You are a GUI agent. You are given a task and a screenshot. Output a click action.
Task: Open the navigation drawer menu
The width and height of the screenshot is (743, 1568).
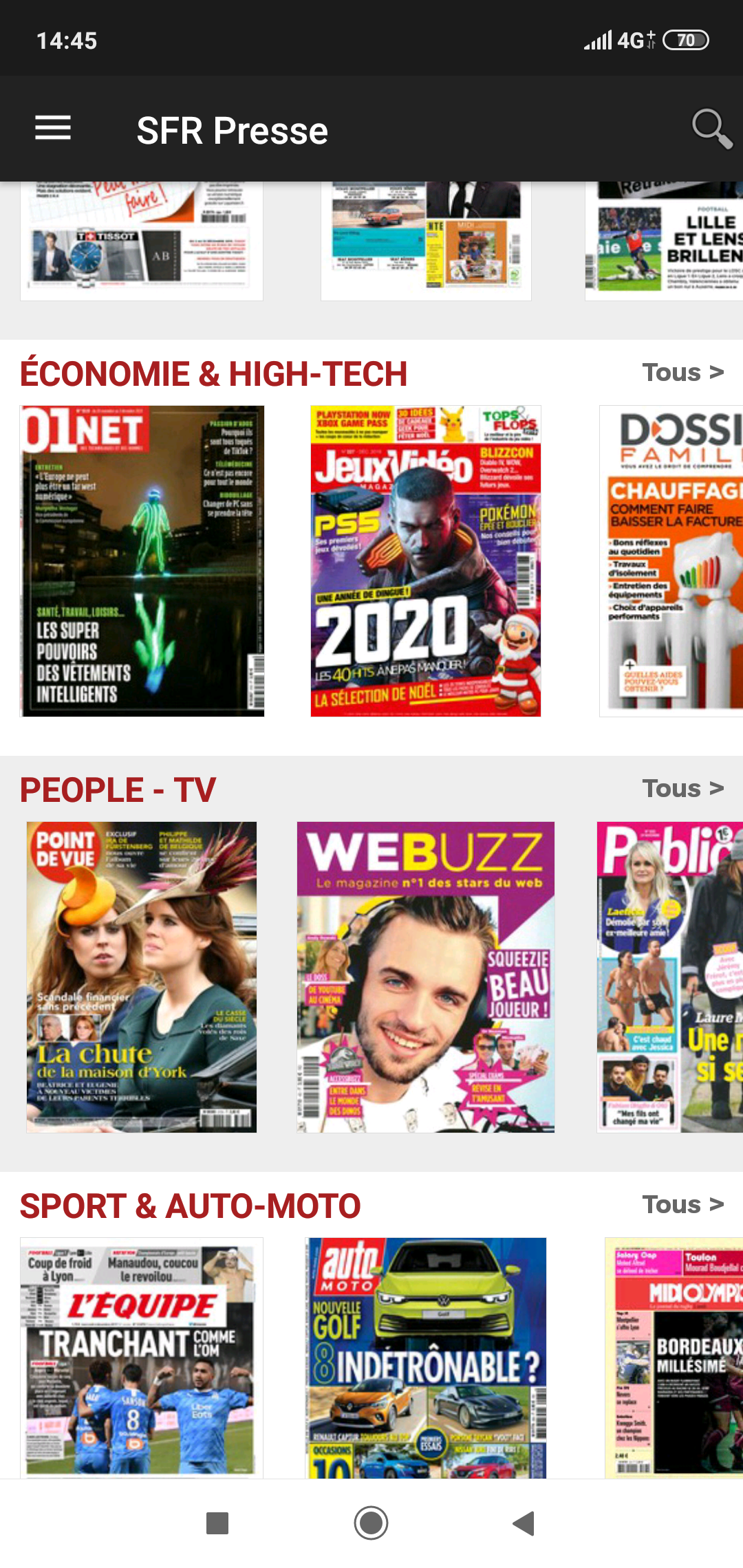(52, 129)
